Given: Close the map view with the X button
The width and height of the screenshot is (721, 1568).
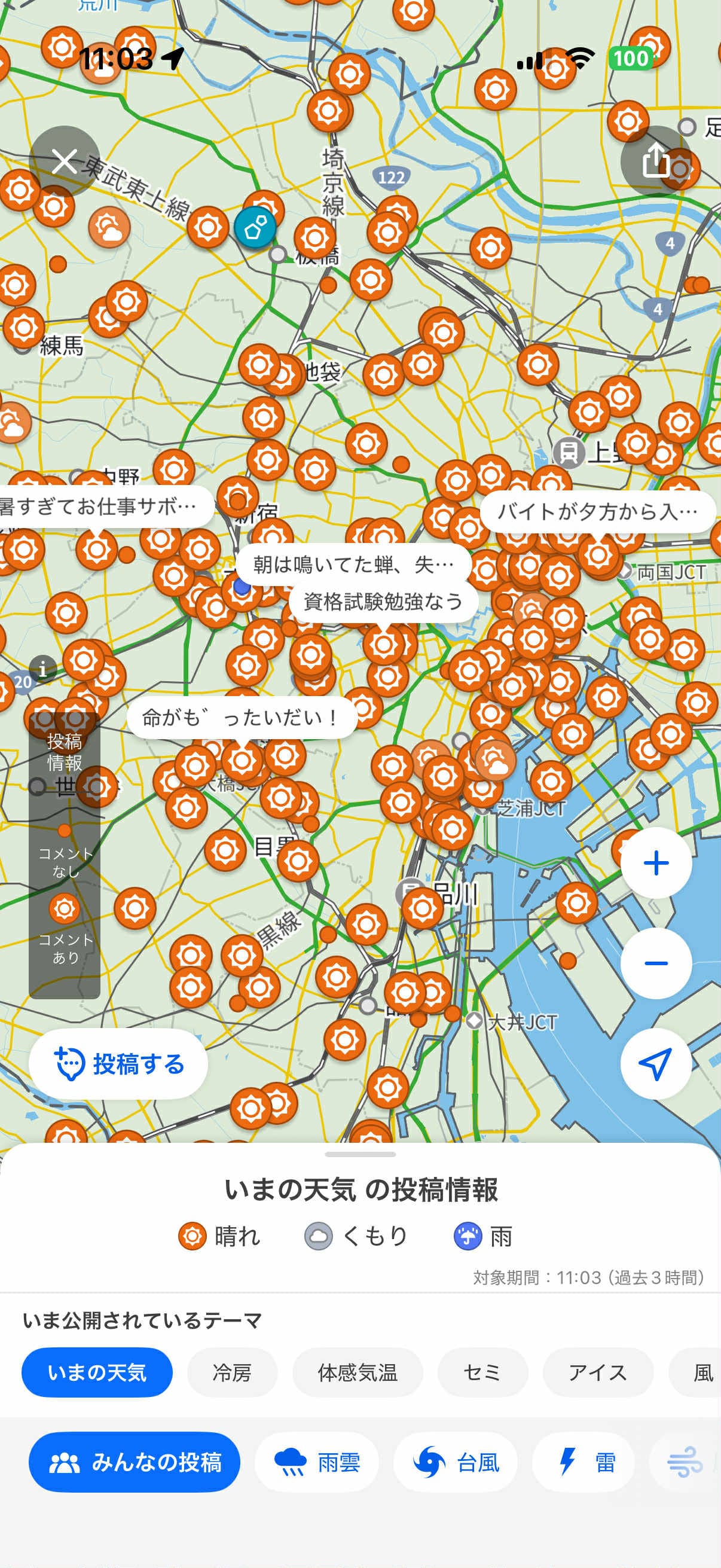Looking at the screenshot, I should (x=64, y=161).
